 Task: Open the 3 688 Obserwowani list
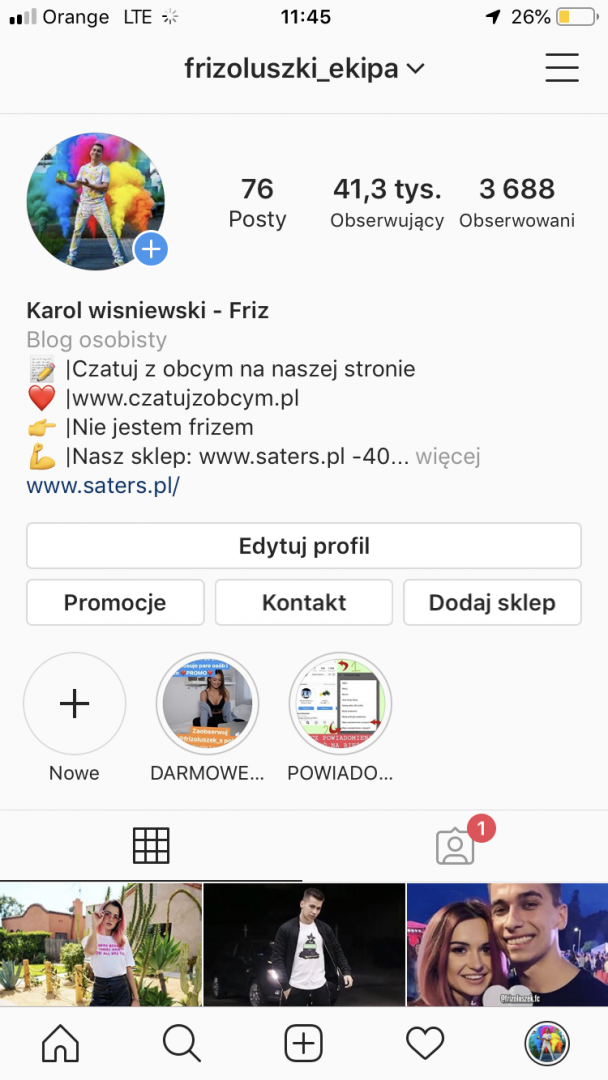(517, 203)
